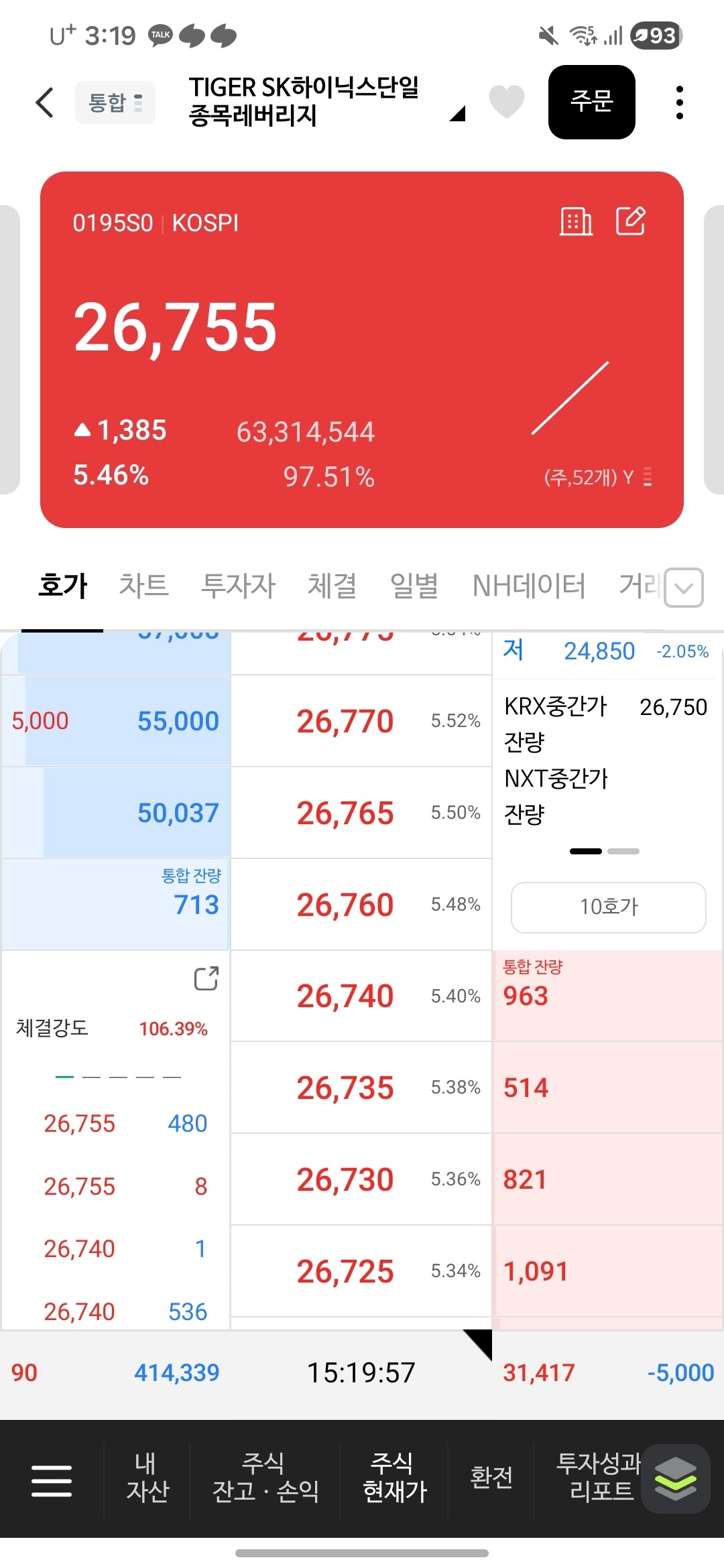Go back with the top-left arrow
Viewport: 724px width, 1568px height.
[x=44, y=103]
